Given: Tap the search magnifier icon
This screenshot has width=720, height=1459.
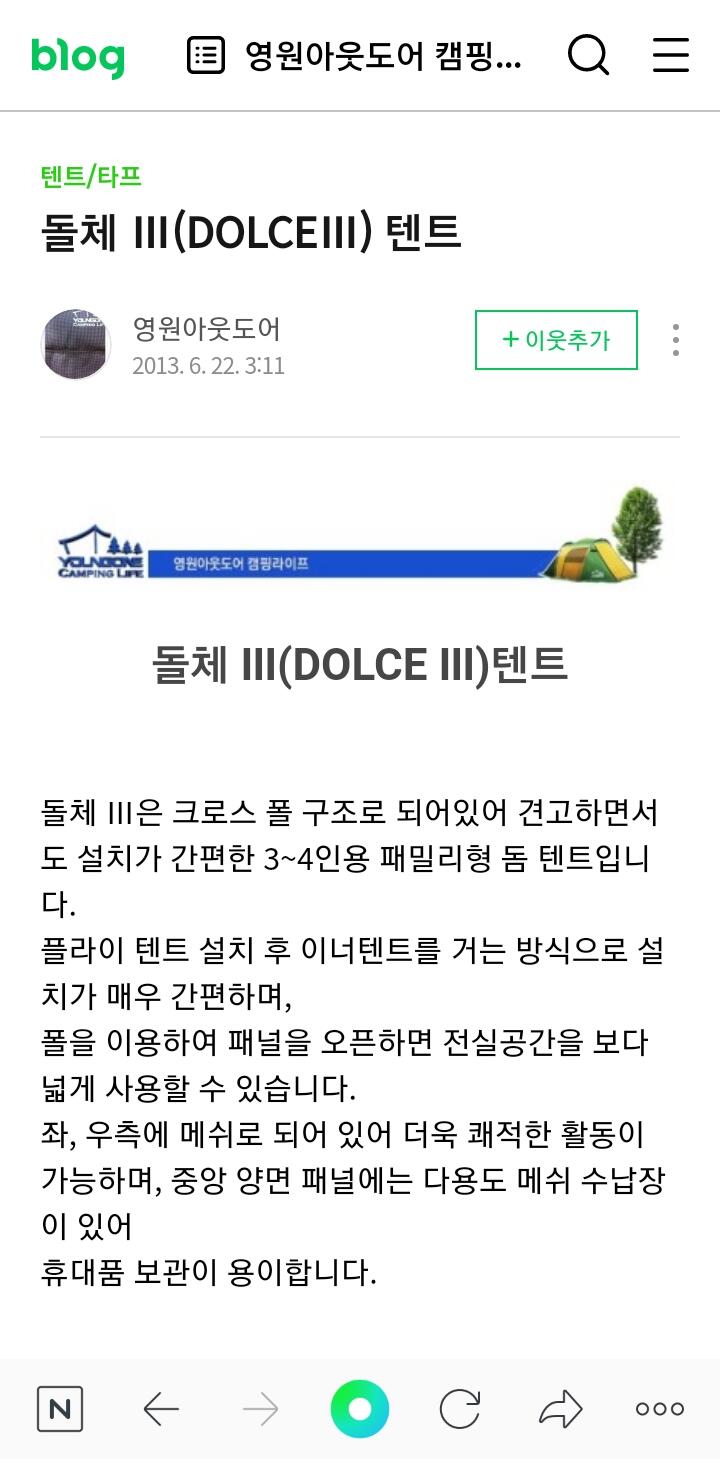Looking at the screenshot, I should 589,56.
